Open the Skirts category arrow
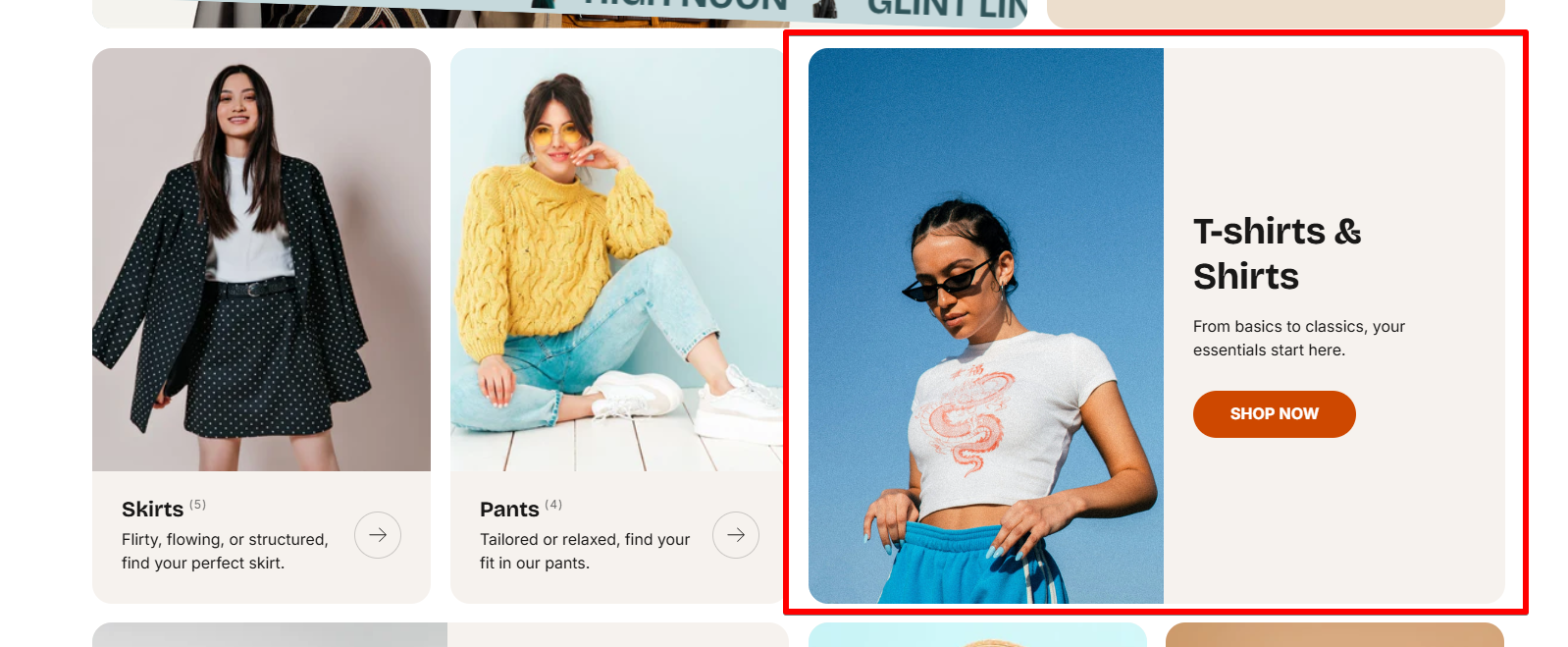 coord(378,535)
